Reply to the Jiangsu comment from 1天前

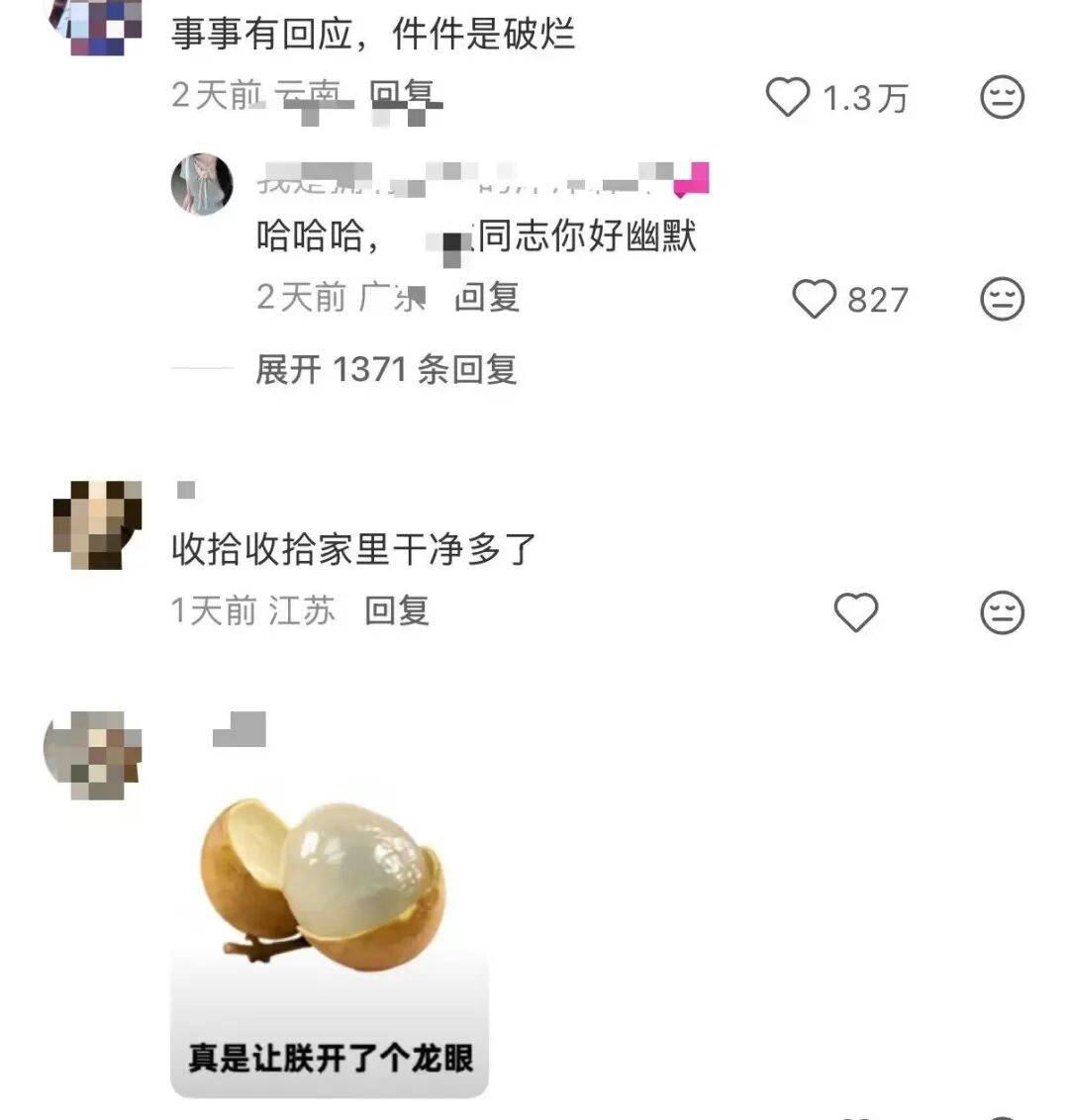click(396, 610)
